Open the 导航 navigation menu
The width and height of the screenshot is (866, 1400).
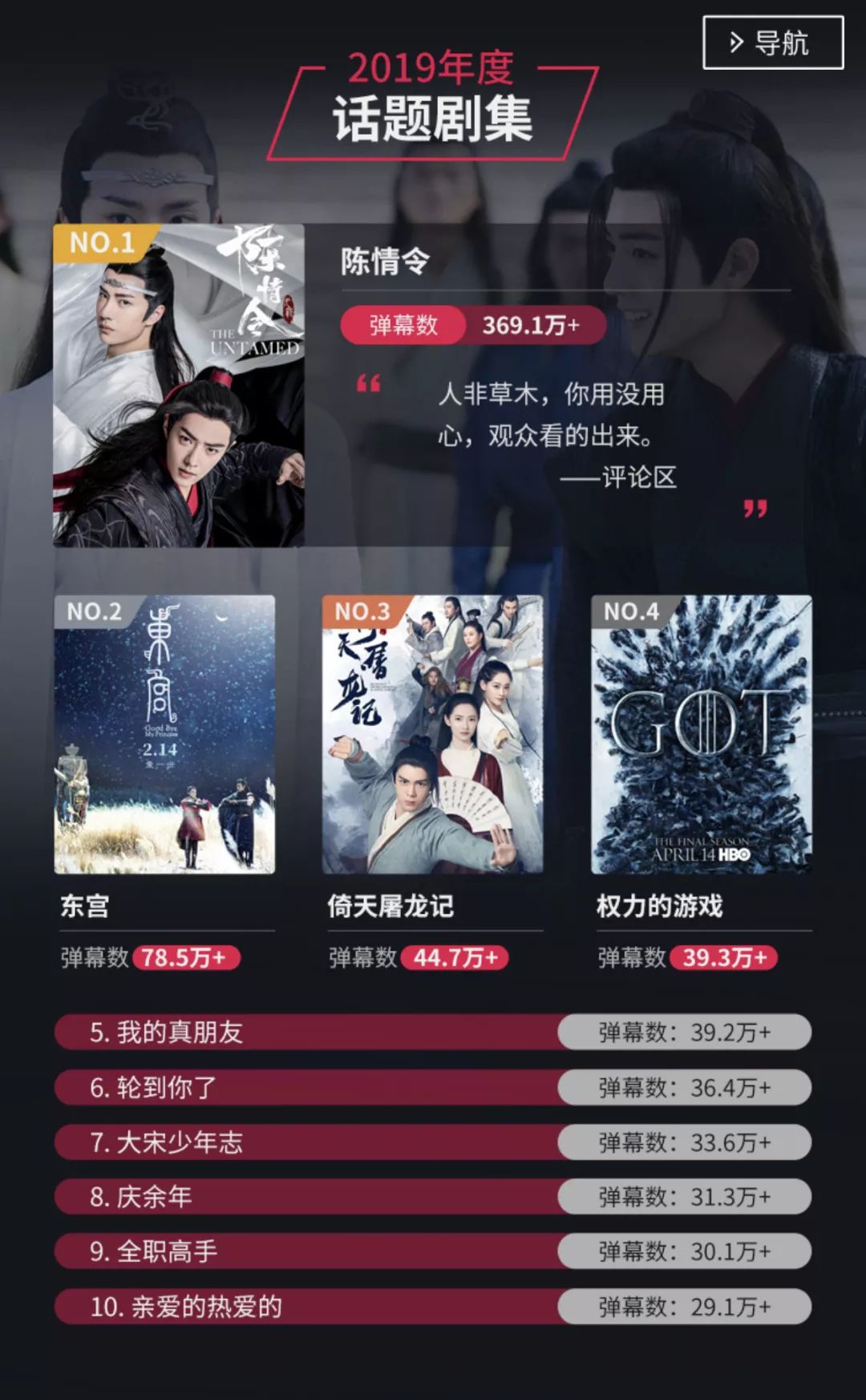point(772,43)
